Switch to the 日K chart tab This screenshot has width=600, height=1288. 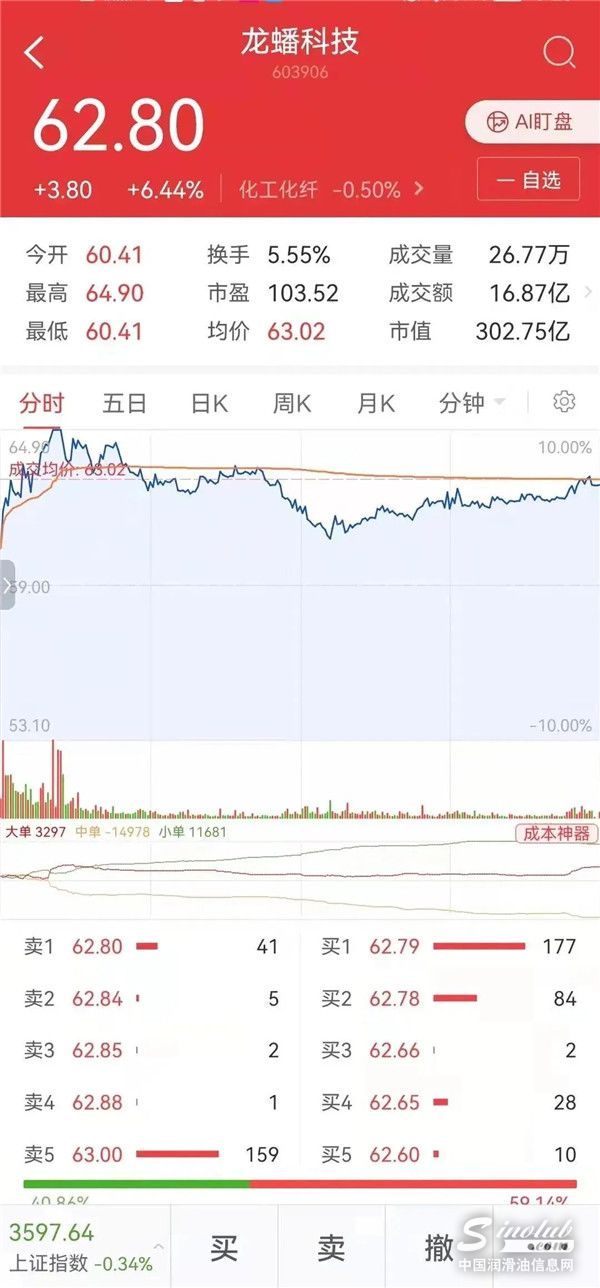pyautogui.click(x=209, y=403)
